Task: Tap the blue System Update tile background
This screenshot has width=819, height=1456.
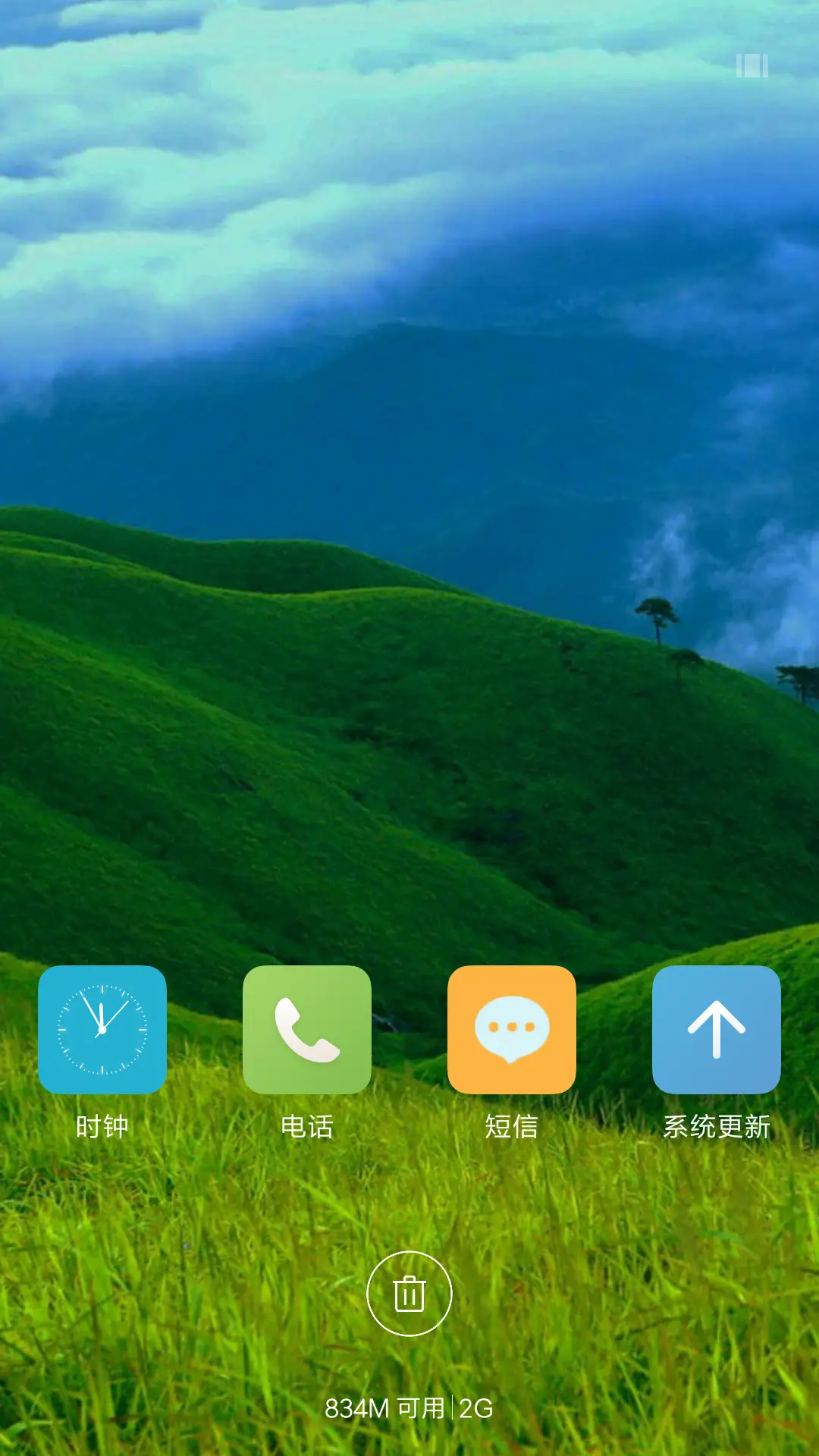Action: coord(715,1030)
